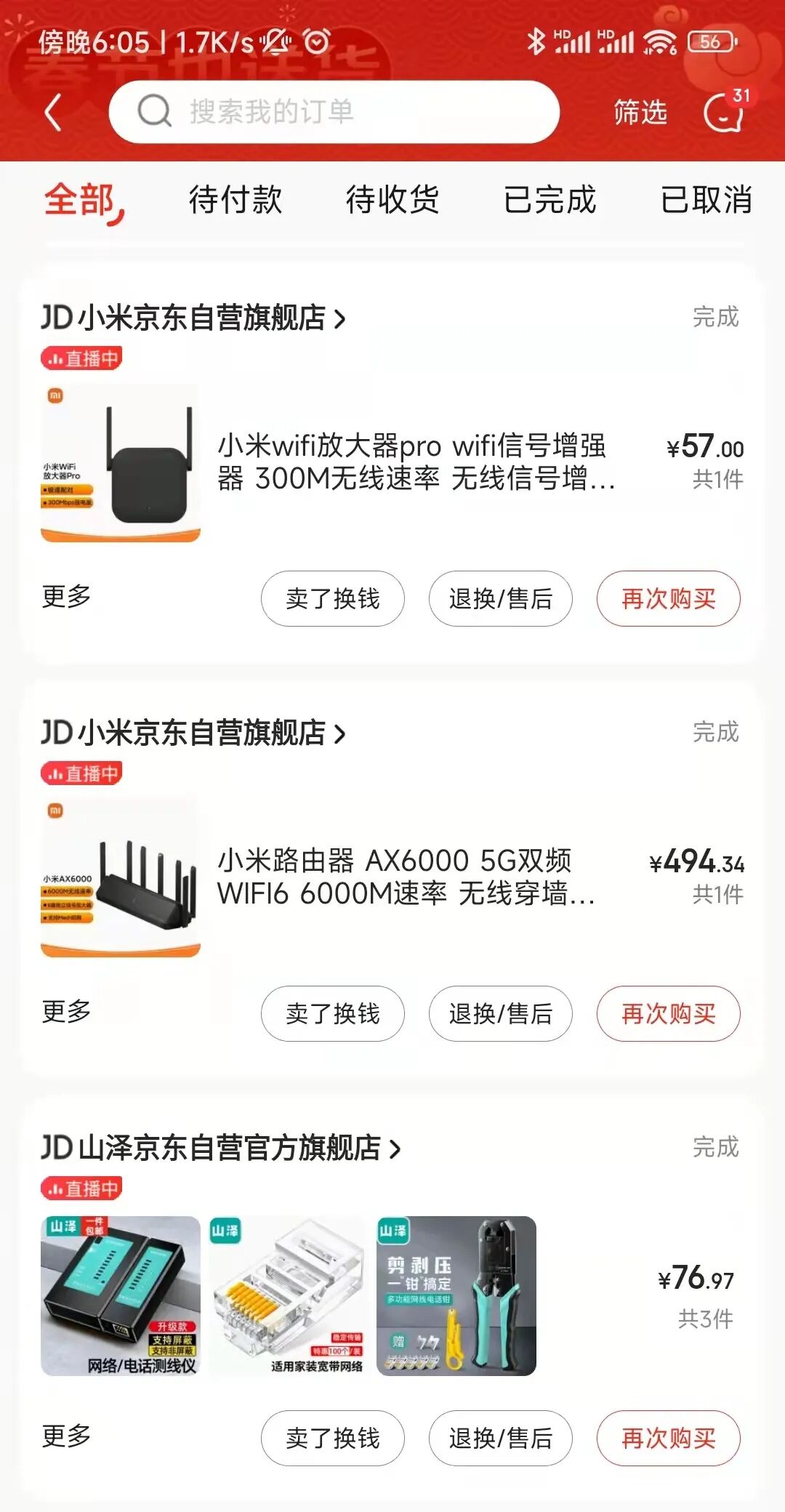The width and height of the screenshot is (785, 1512).
Task: Switch to the 待收货 tab
Action: [x=392, y=200]
